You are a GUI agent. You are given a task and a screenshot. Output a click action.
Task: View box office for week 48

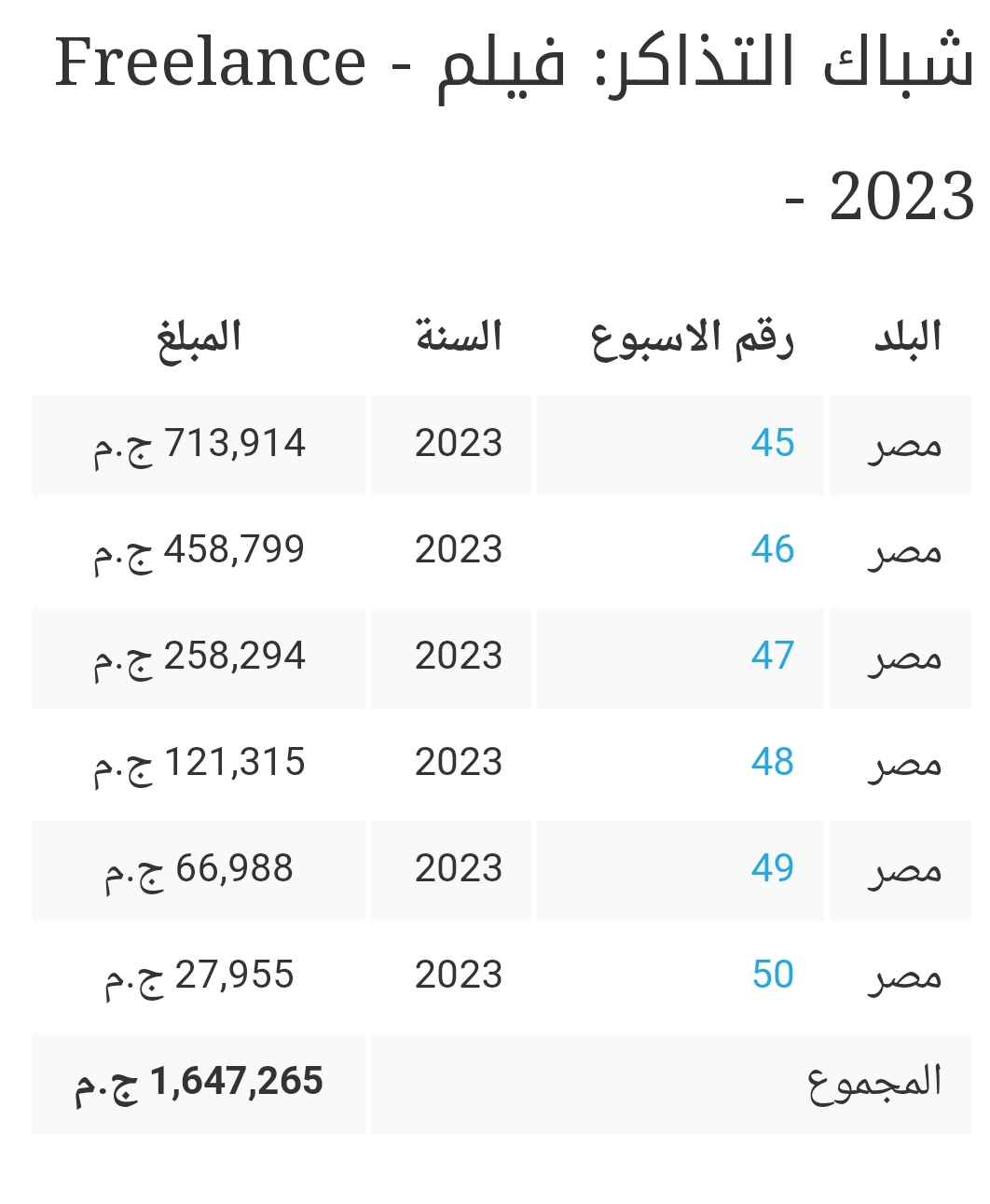(772, 763)
